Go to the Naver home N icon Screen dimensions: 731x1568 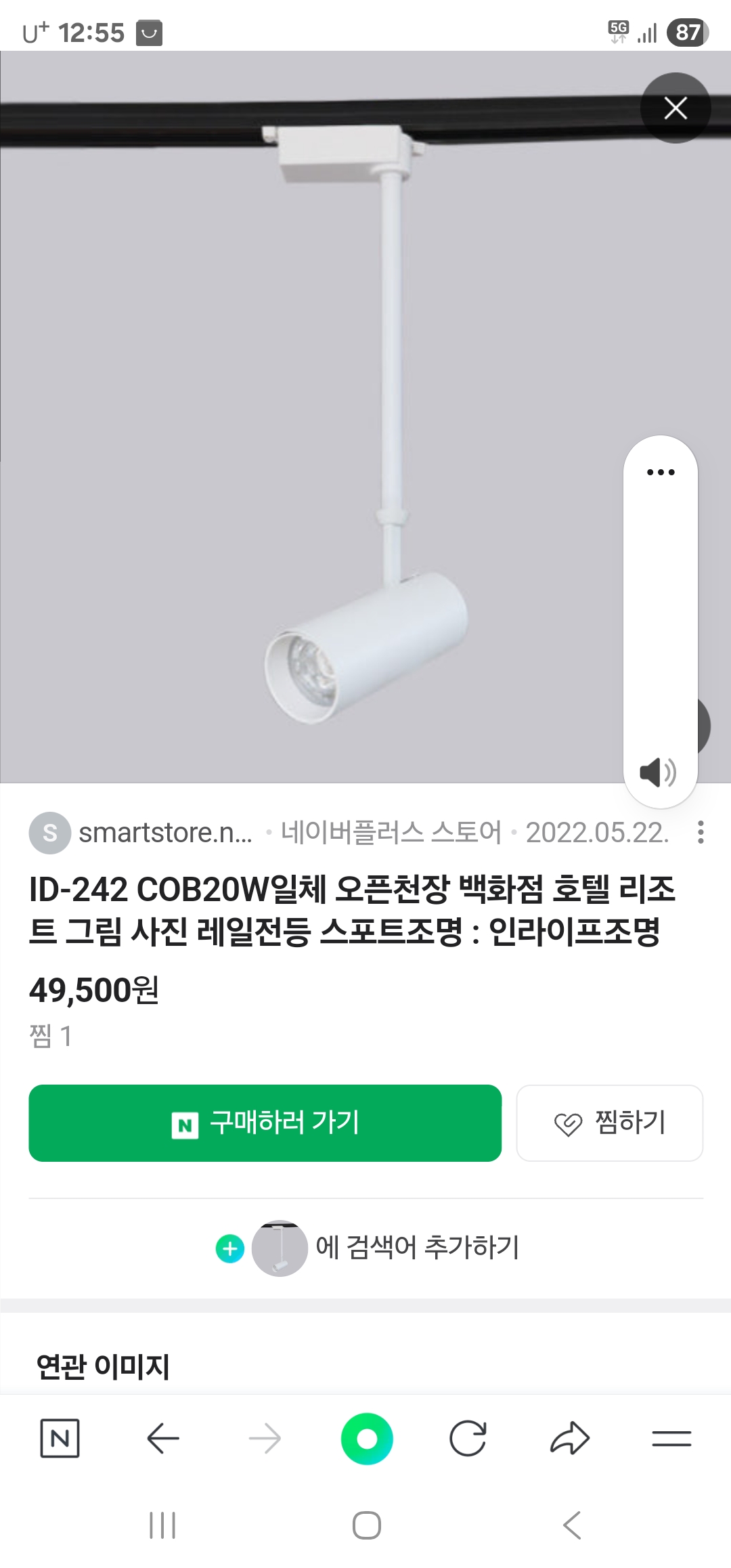60,1438
